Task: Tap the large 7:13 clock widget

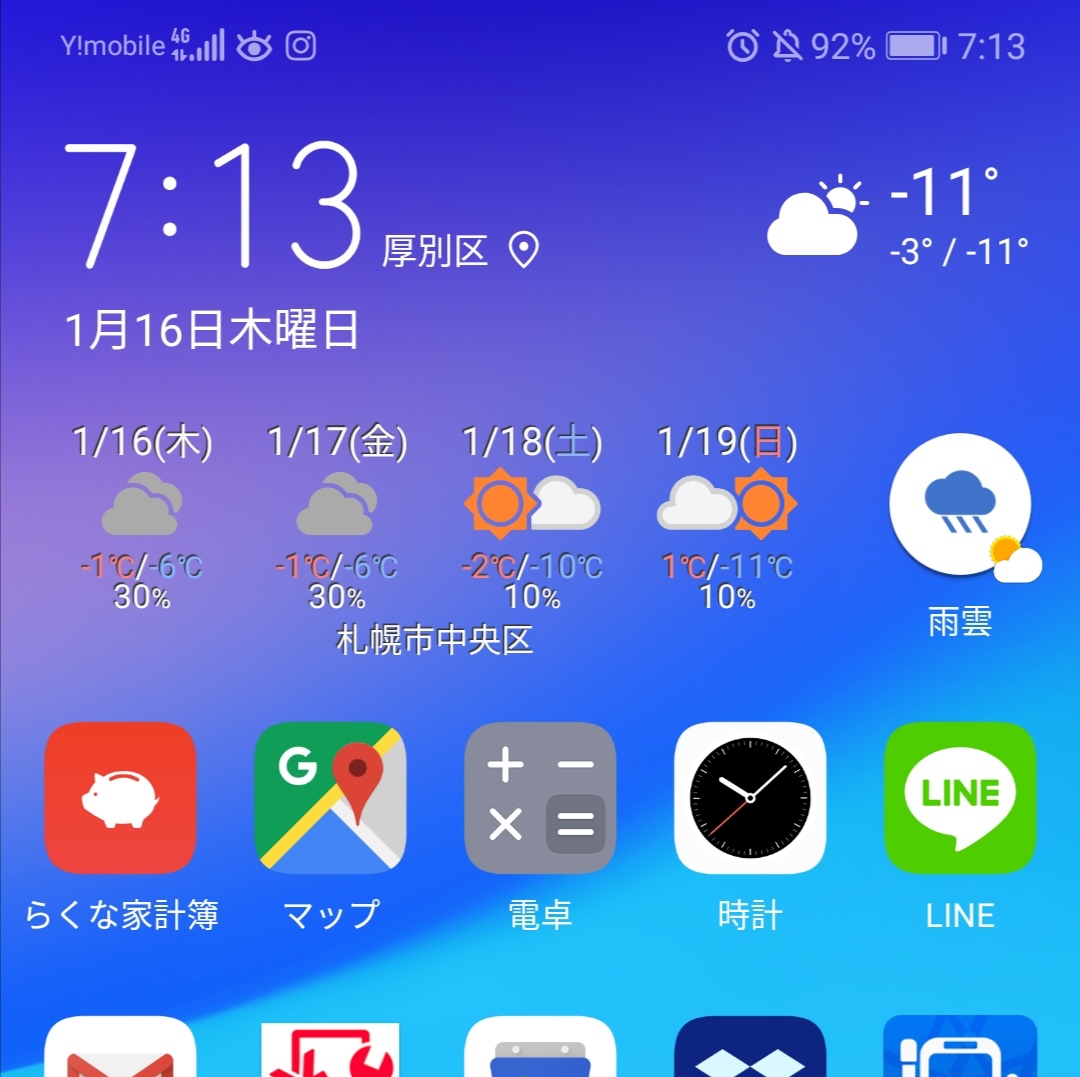Action: point(212,206)
